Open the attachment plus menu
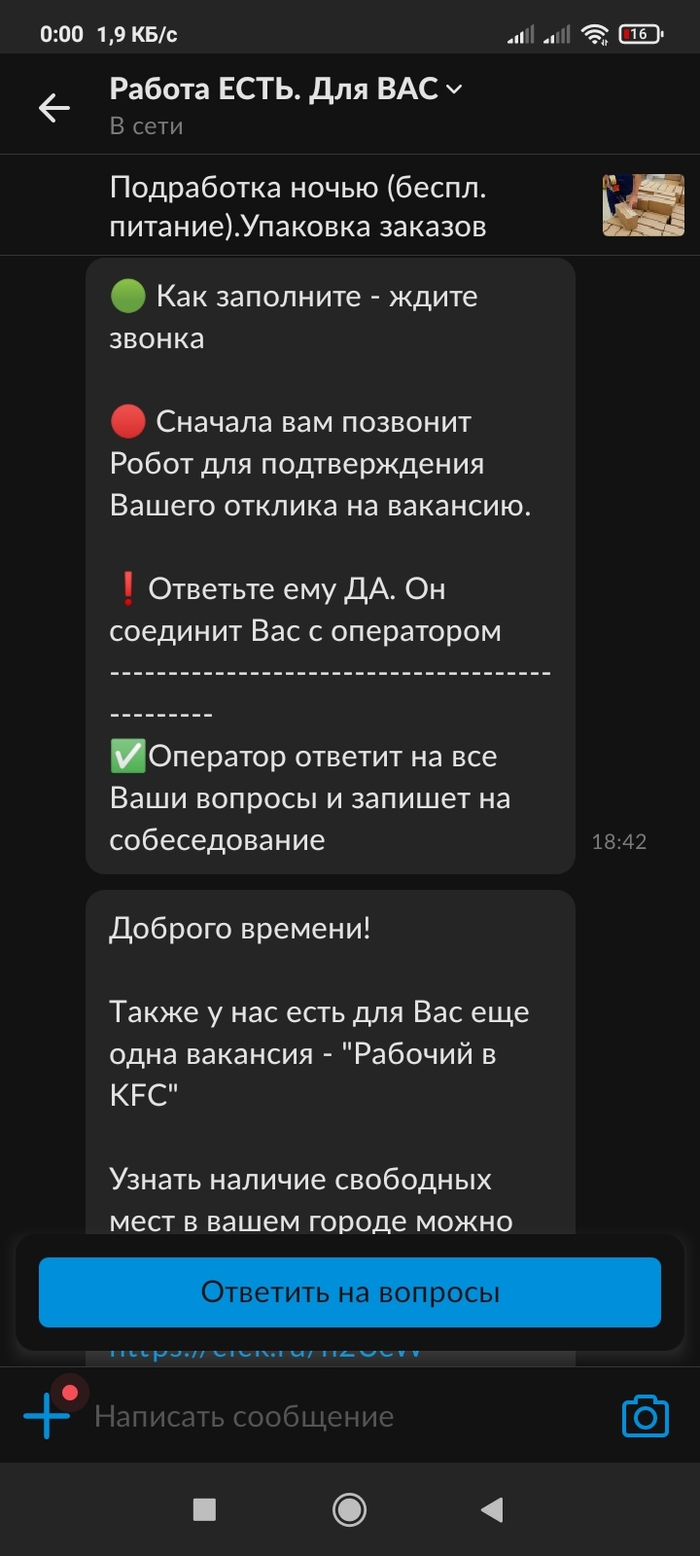Viewport: 700px width, 1556px height. 47,1416
